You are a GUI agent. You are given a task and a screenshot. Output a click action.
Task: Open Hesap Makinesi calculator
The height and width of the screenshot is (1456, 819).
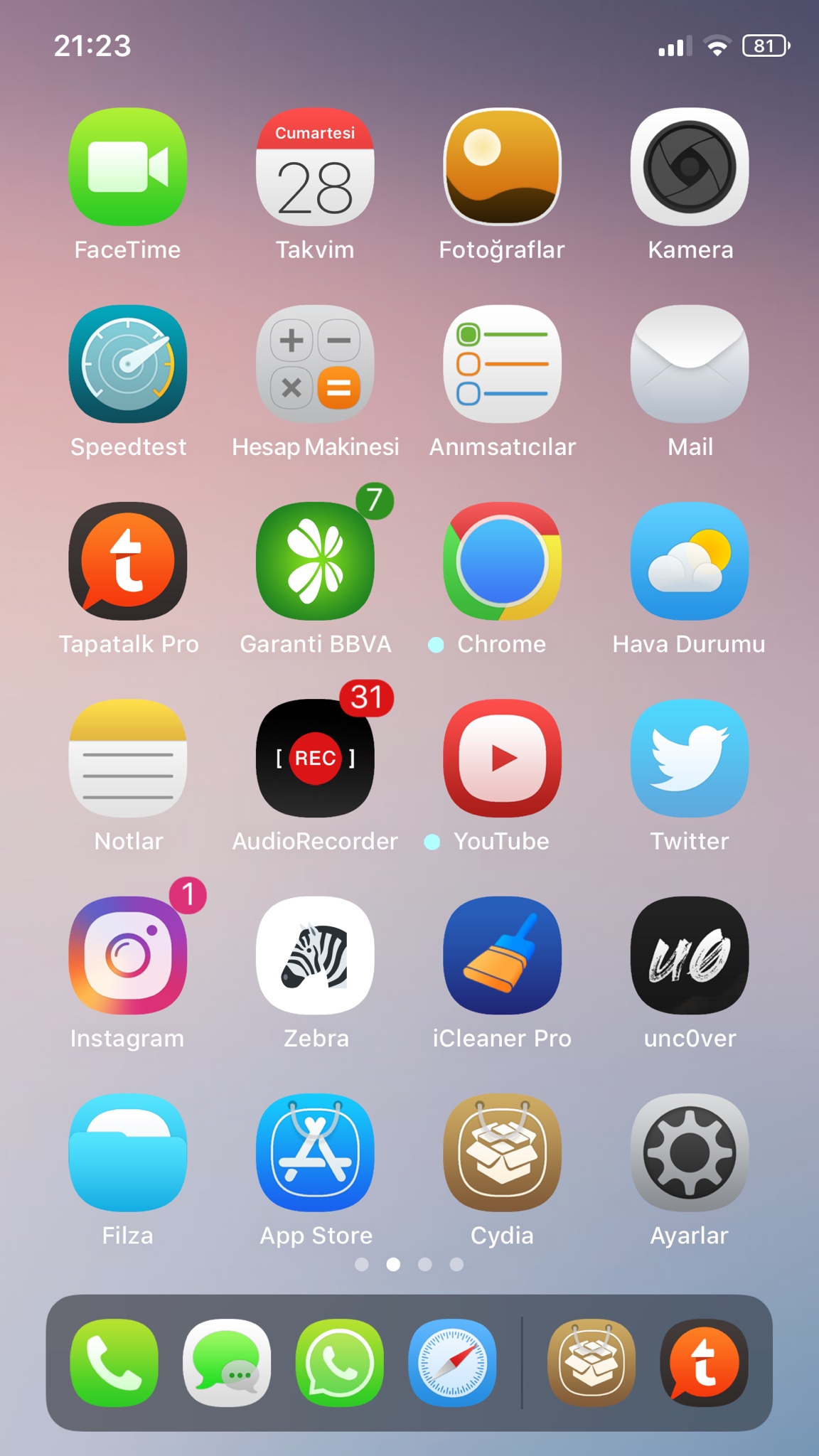pyautogui.click(x=315, y=364)
